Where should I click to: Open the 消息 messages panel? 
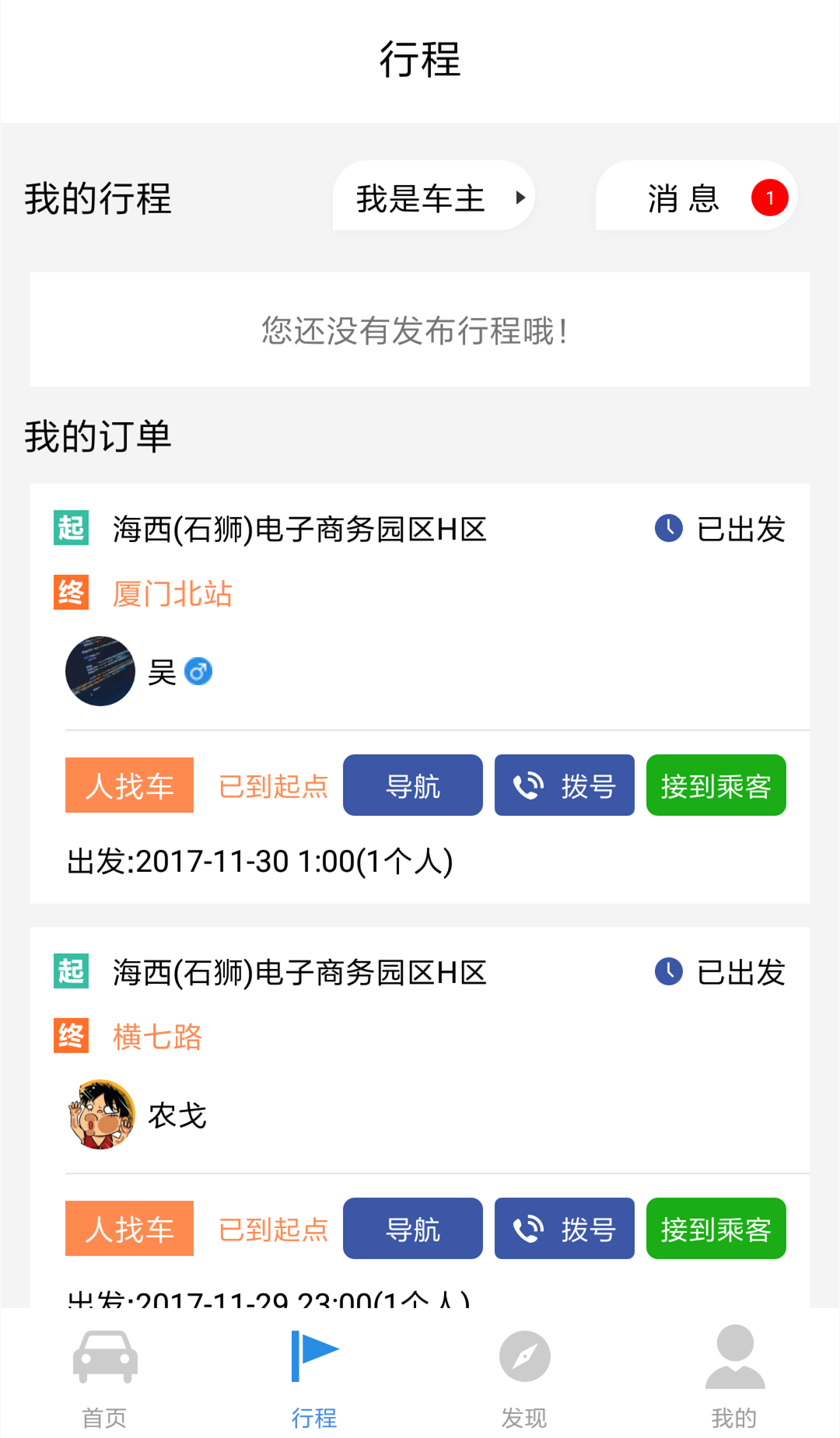[682, 197]
